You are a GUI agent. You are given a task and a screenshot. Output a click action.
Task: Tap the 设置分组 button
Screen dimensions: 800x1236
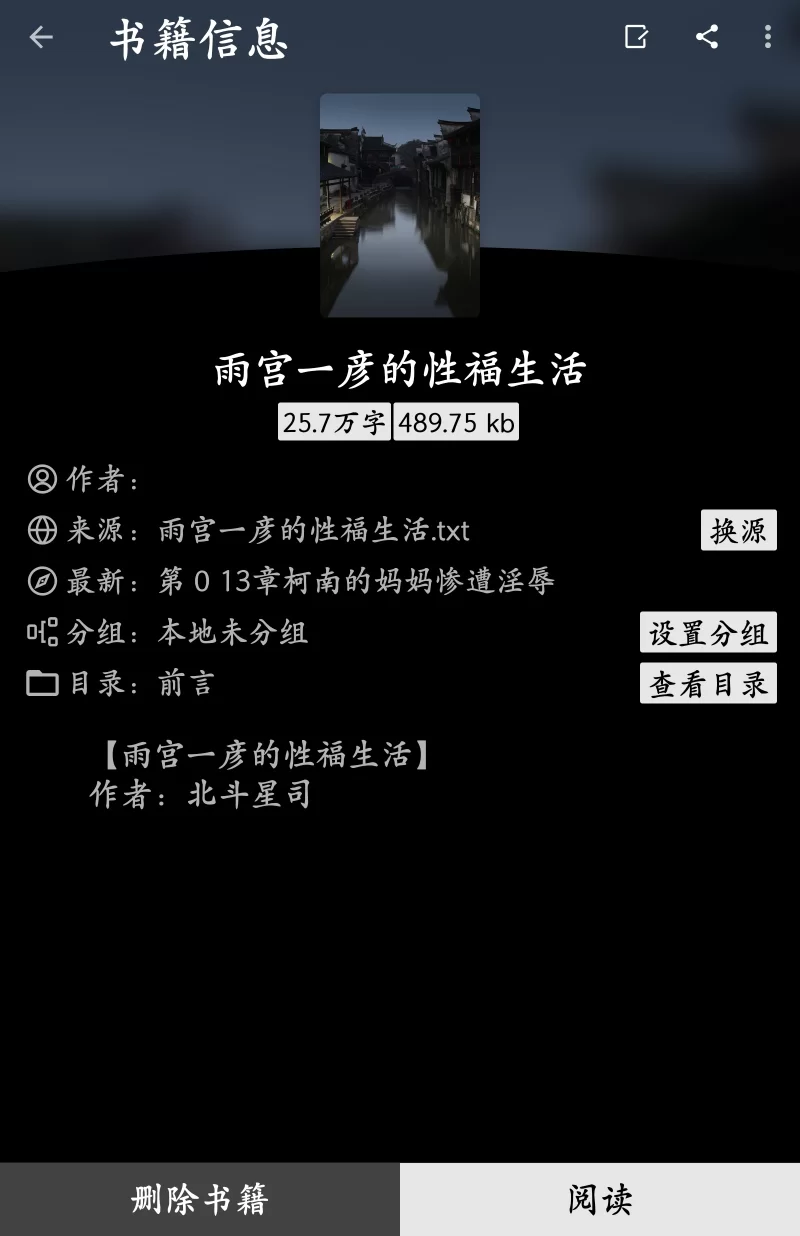708,633
